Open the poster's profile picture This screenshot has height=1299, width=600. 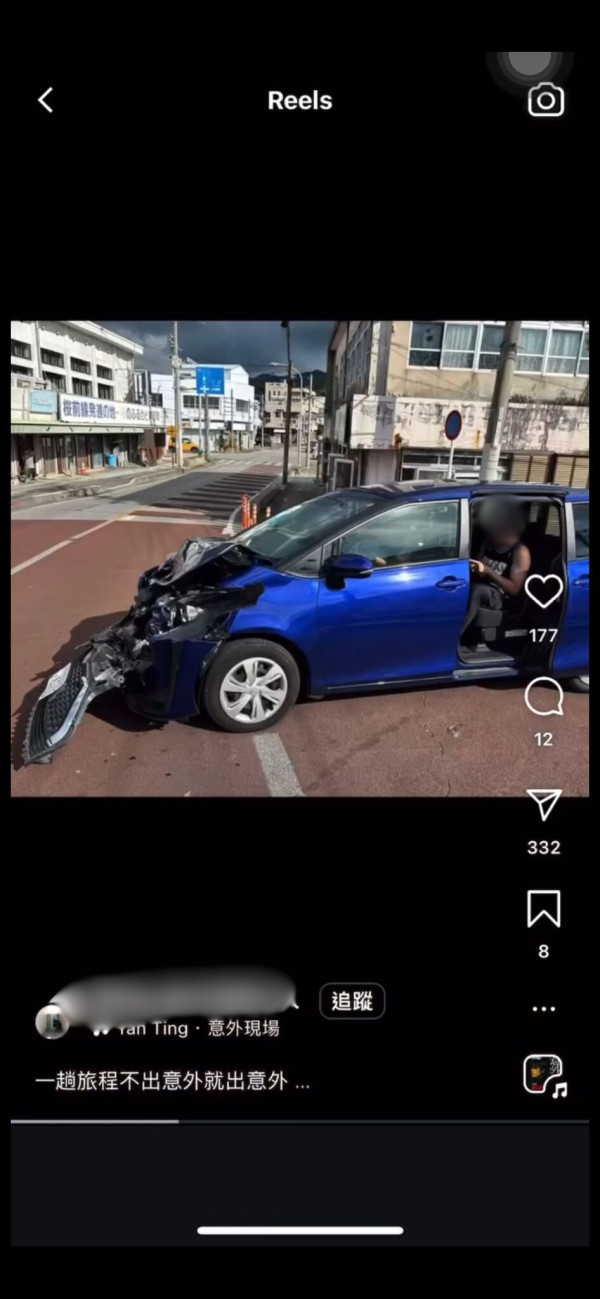pos(51,1021)
